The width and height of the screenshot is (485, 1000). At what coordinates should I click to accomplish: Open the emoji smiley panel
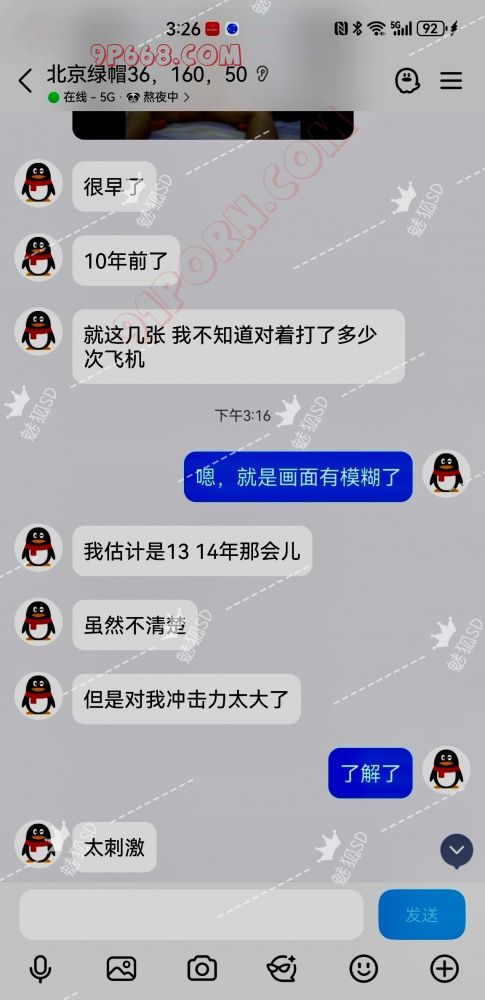(x=364, y=969)
